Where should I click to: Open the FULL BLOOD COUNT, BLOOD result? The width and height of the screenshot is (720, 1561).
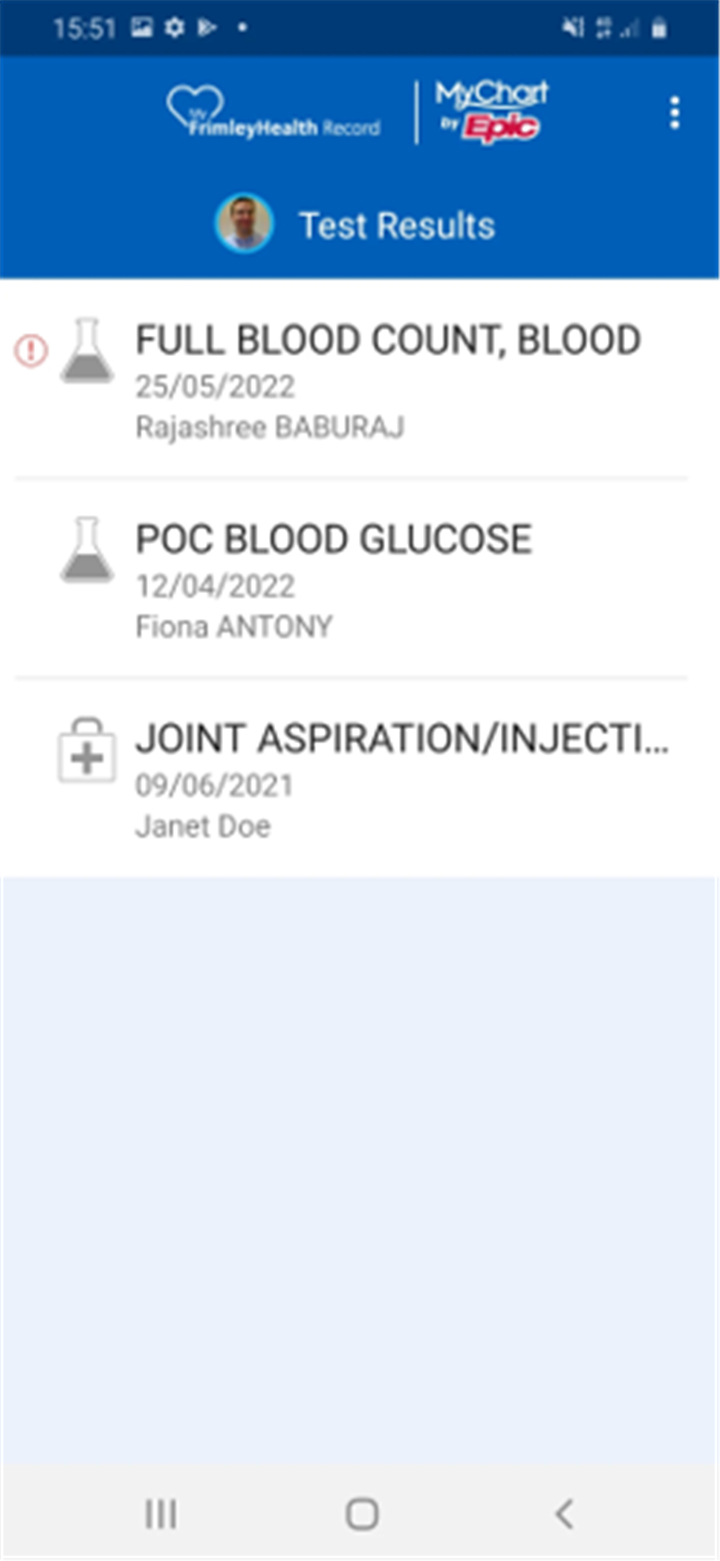click(360, 380)
